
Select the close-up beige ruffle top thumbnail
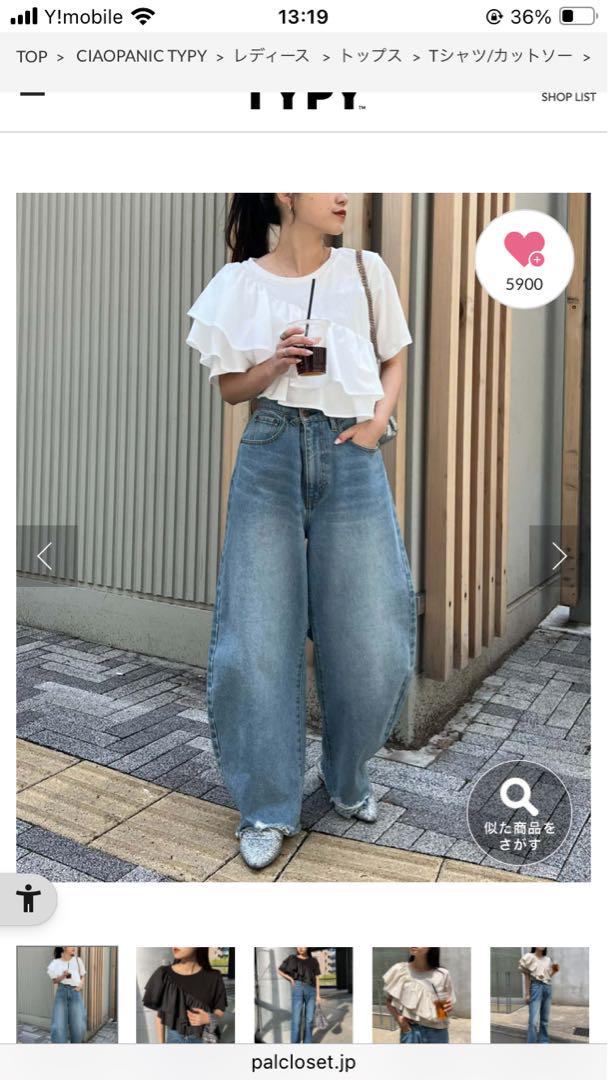[x=422, y=995]
